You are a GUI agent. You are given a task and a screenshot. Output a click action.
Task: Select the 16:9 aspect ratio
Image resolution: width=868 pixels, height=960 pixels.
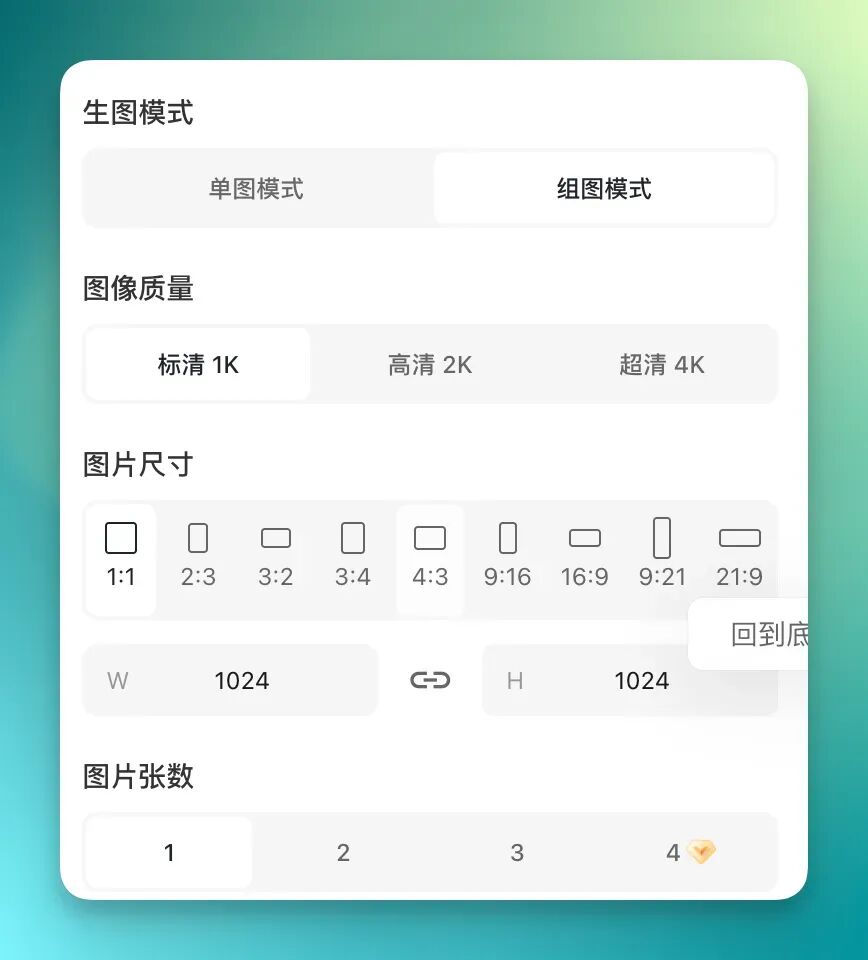(x=585, y=557)
